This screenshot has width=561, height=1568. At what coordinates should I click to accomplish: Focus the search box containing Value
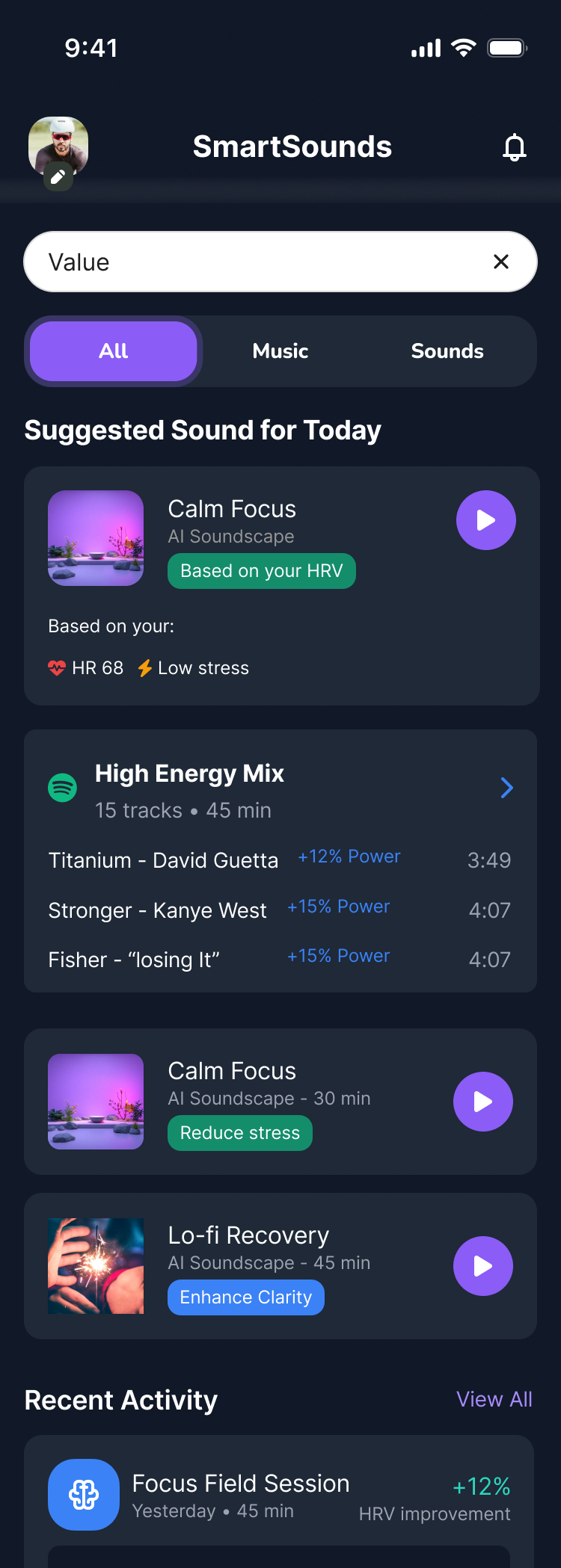click(254, 262)
